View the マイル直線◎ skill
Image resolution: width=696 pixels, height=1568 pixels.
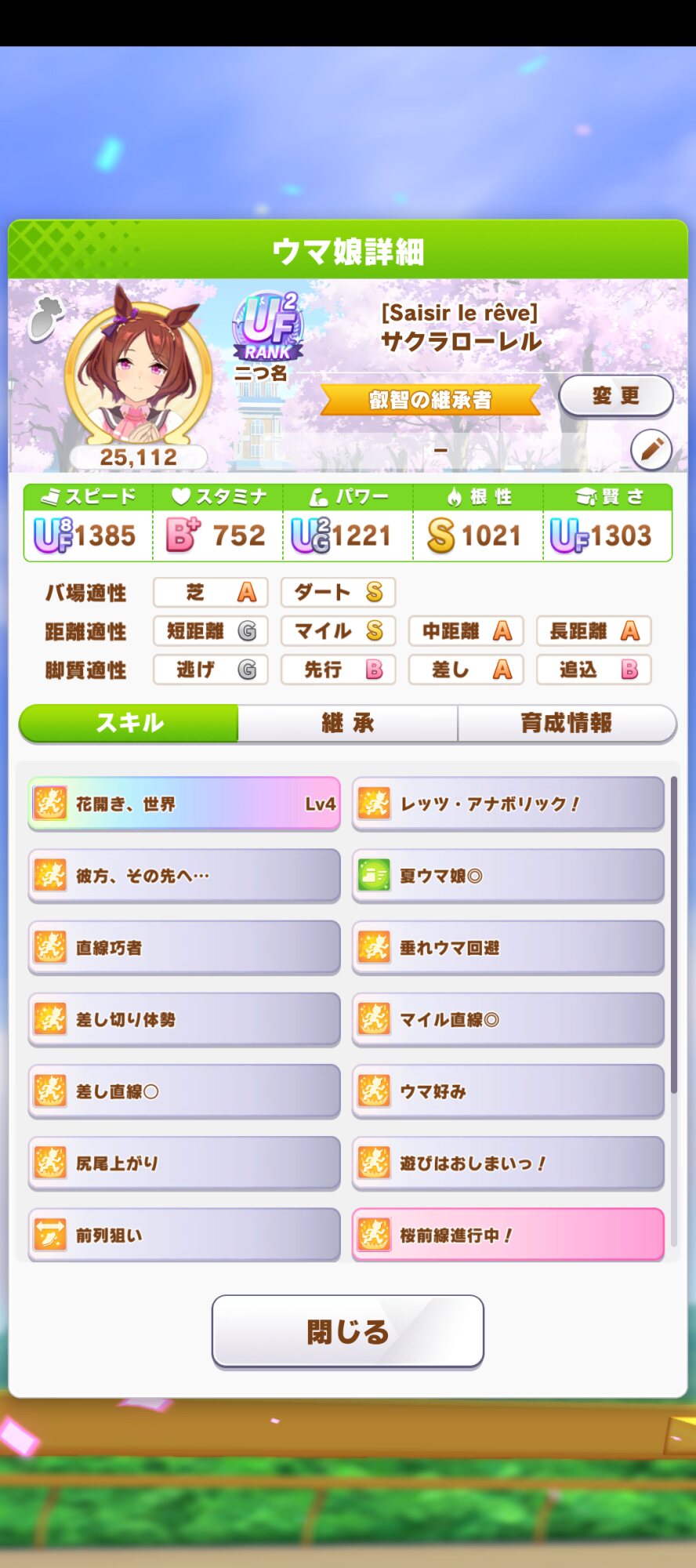[x=508, y=1019]
